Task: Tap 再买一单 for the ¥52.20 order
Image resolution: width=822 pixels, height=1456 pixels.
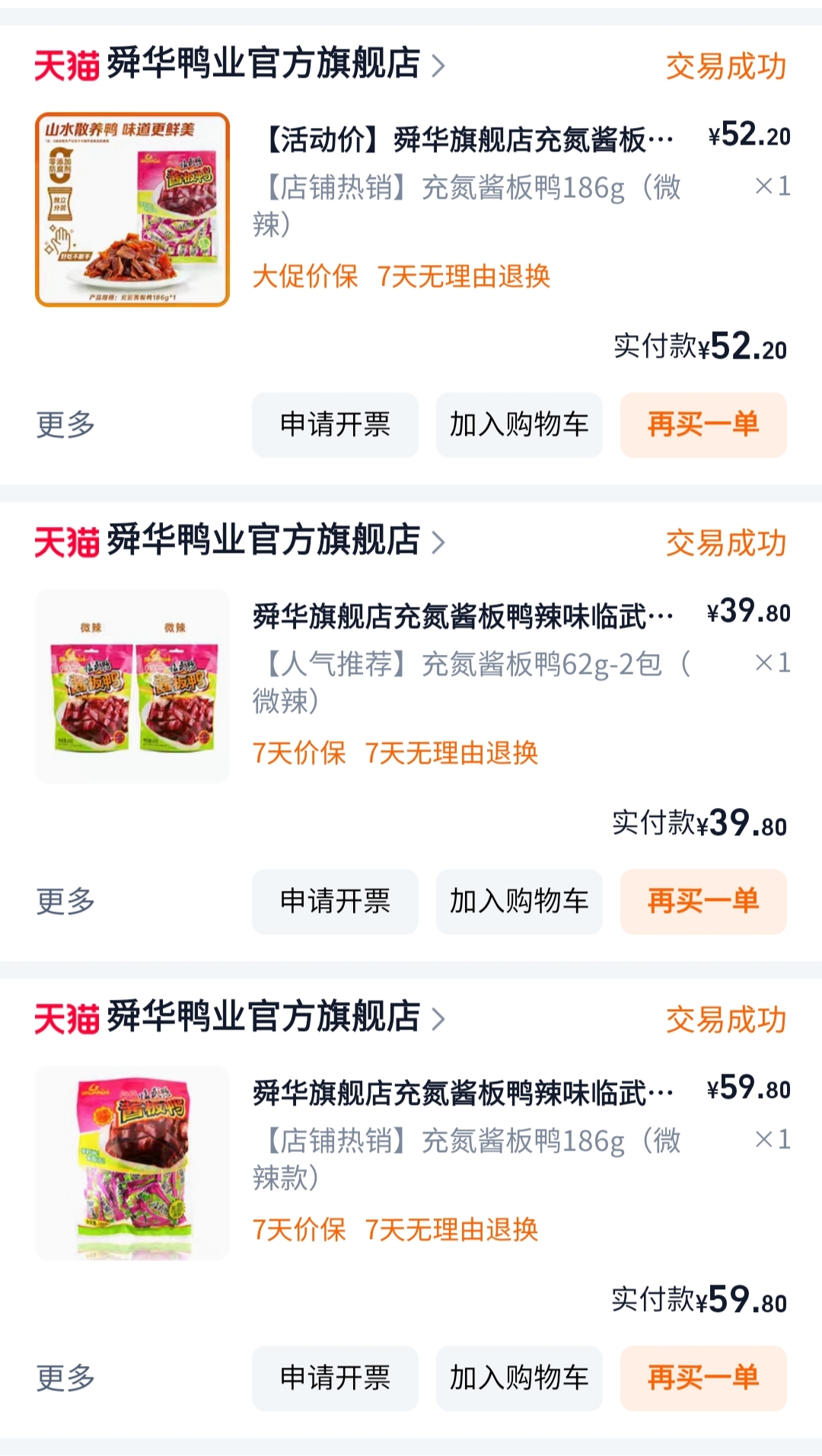Action: click(x=703, y=425)
